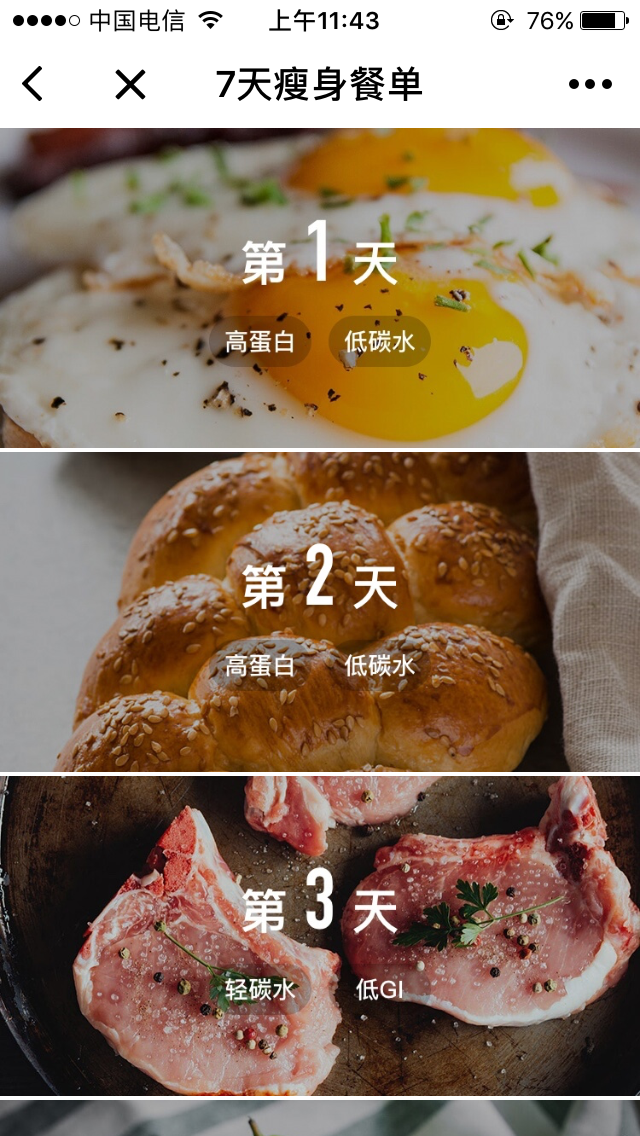View the 第3天 meal plan card
Image resolution: width=640 pixels, height=1136 pixels.
point(320,935)
